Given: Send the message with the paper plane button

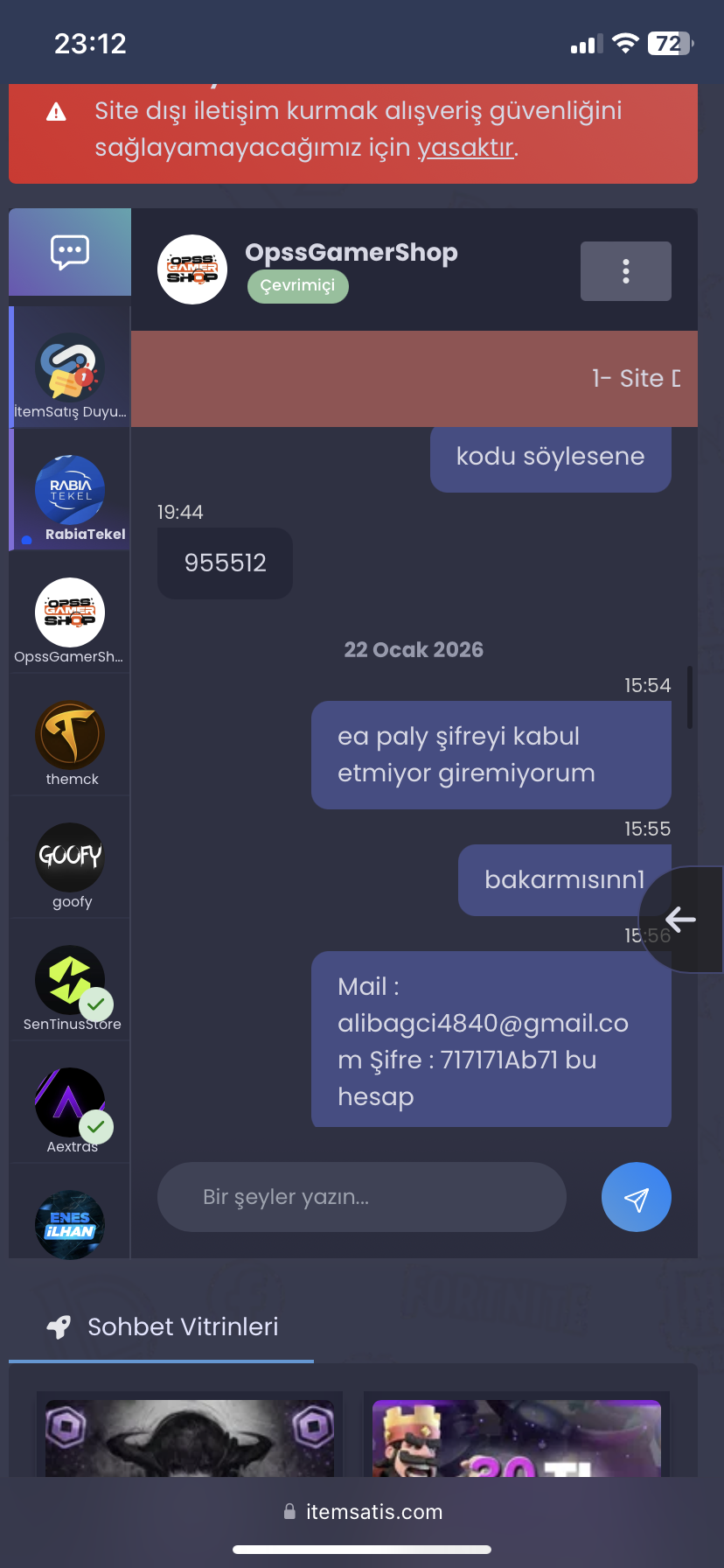Looking at the screenshot, I should pyautogui.click(x=636, y=1197).
